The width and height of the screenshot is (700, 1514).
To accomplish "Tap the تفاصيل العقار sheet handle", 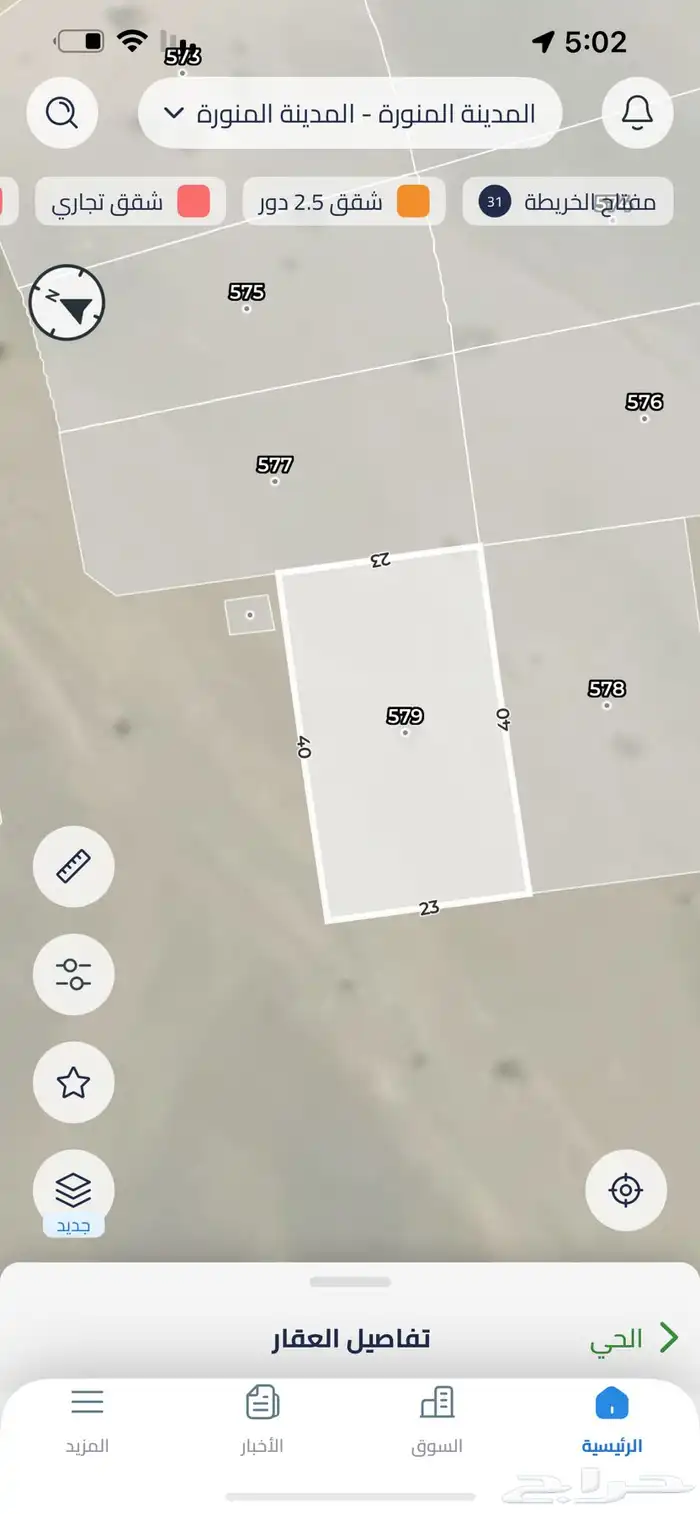I will point(350,1282).
